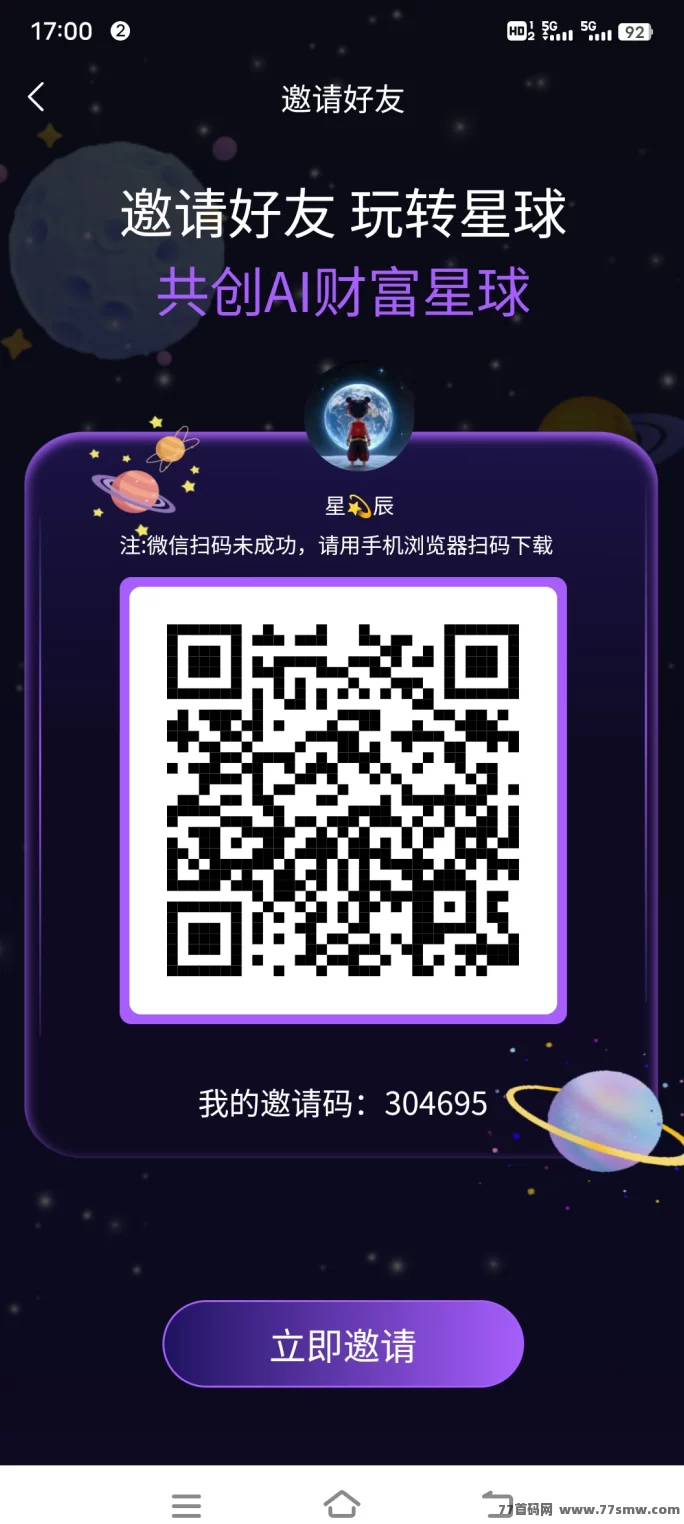The height and width of the screenshot is (1524, 684).
Task: Go to the system home screen
Action: (342, 1503)
